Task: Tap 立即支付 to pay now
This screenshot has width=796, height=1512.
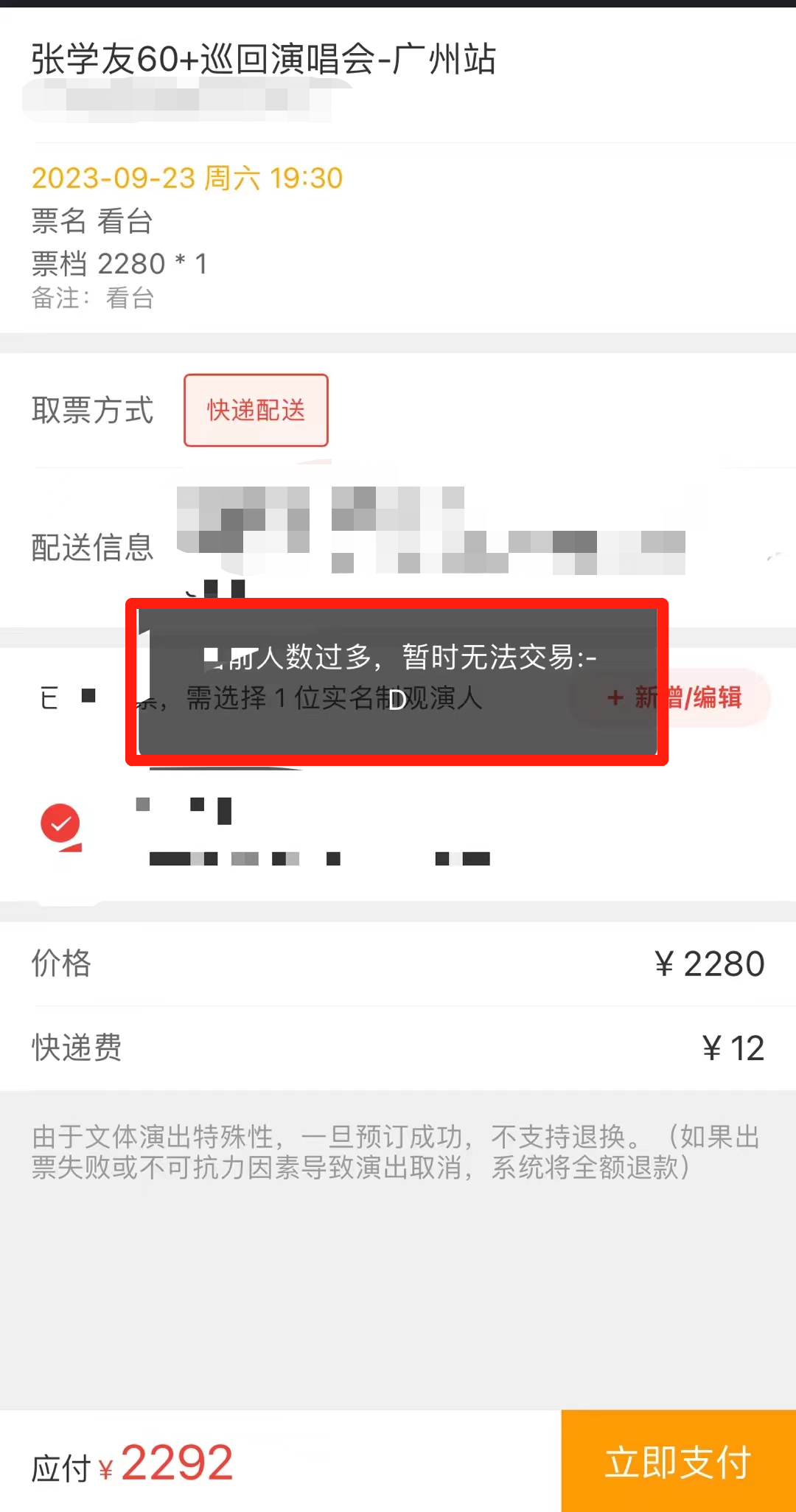Action: (678, 1461)
